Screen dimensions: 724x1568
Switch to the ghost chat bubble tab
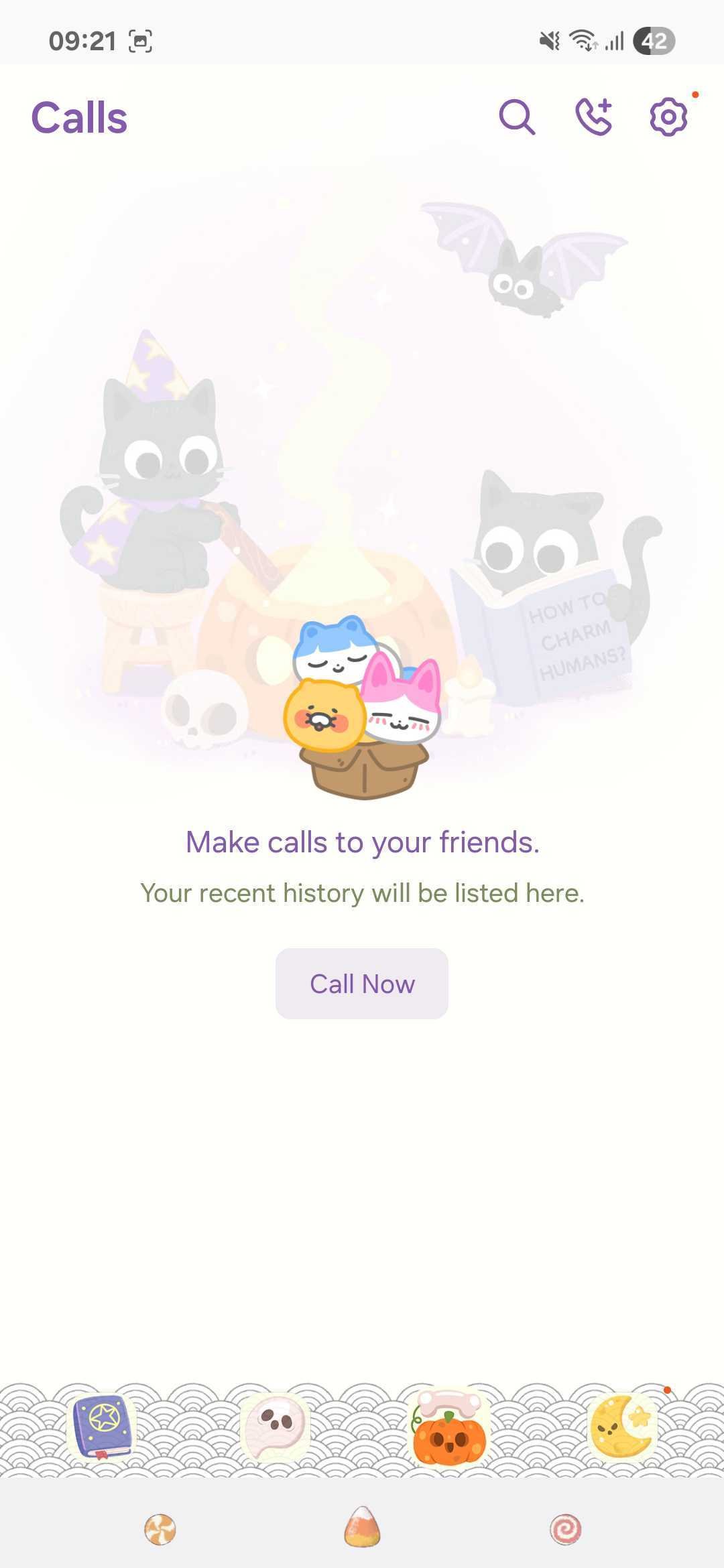pos(276,1427)
